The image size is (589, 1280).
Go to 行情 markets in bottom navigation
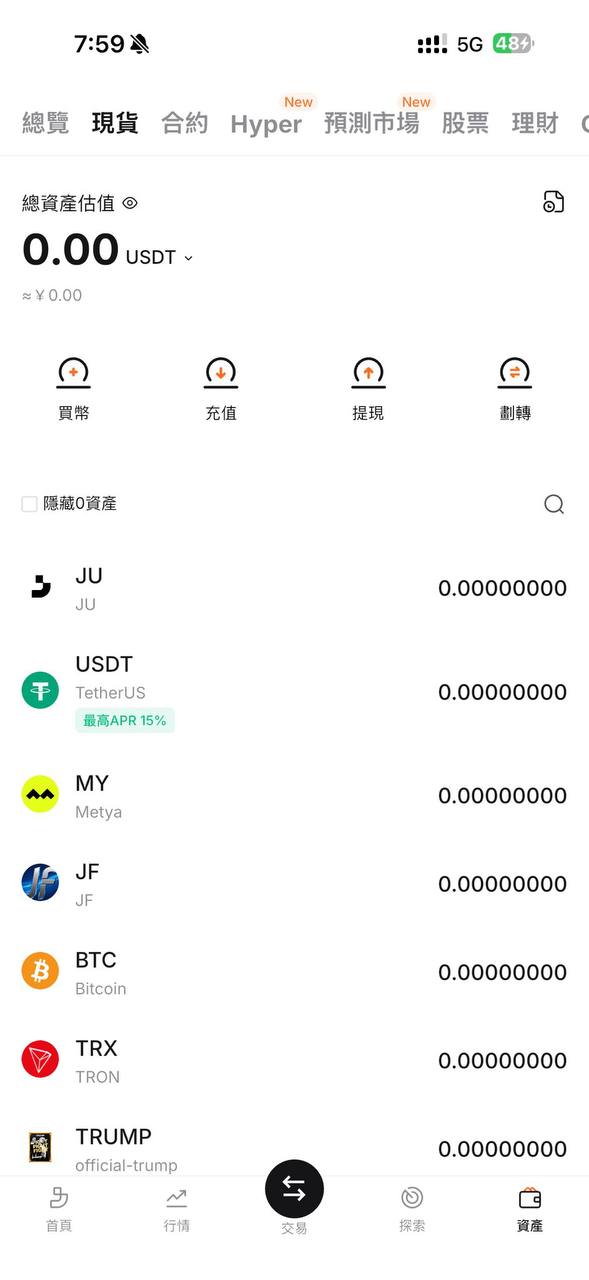click(x=177, y=1208)
